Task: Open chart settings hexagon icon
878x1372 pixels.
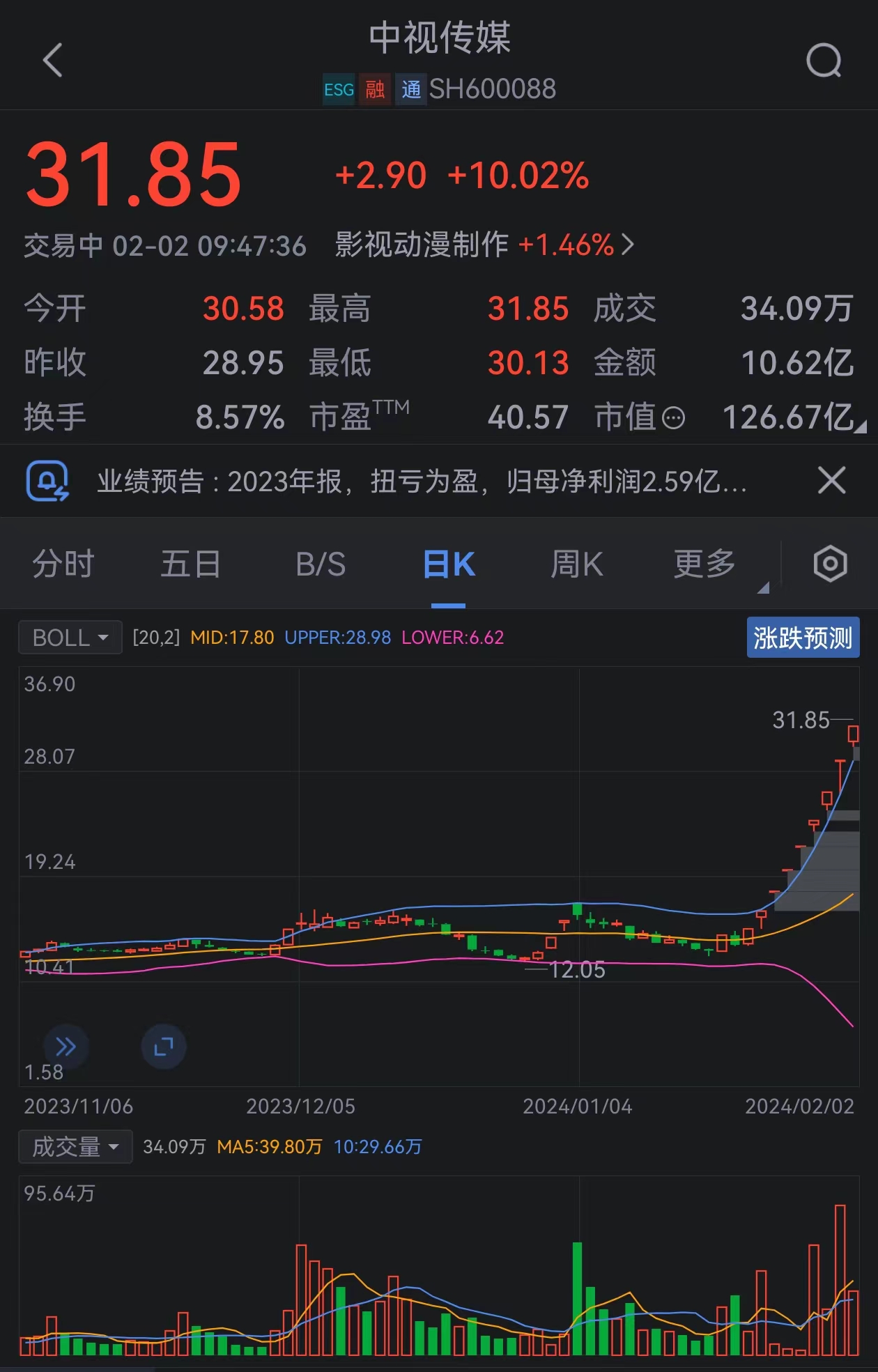Action: (830, 564)
